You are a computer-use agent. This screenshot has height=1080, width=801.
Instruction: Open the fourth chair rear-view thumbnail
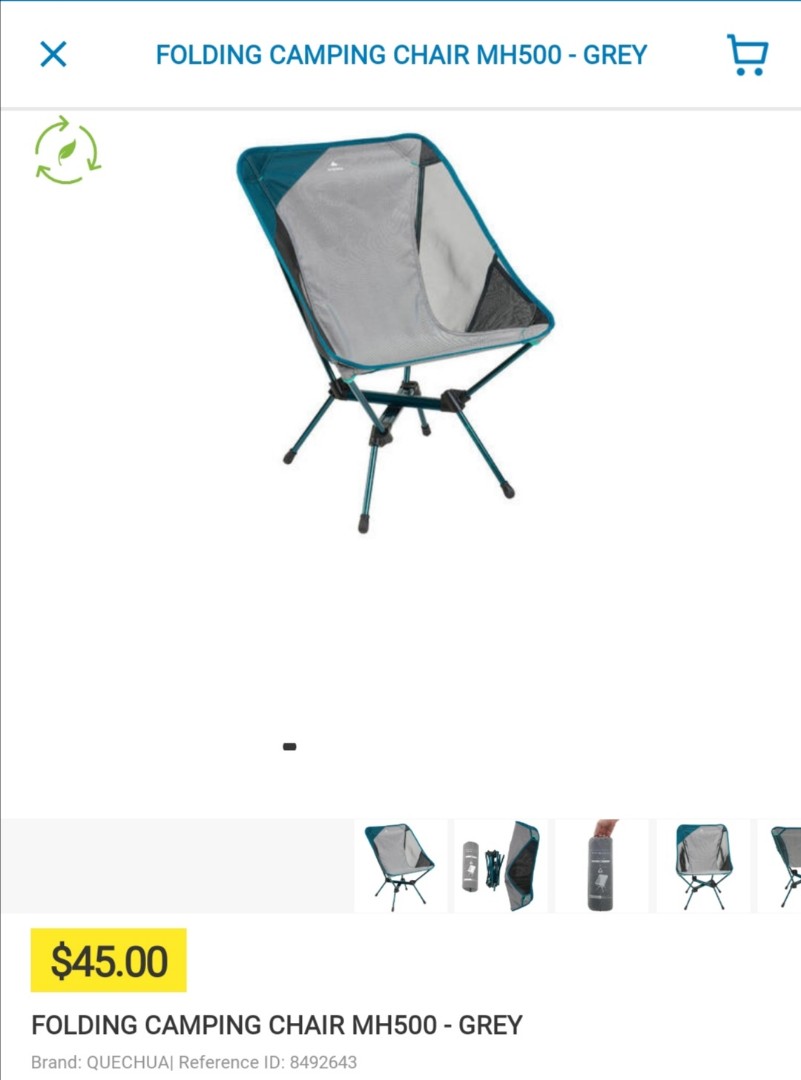pyautogui.click(x=703, y=865)
